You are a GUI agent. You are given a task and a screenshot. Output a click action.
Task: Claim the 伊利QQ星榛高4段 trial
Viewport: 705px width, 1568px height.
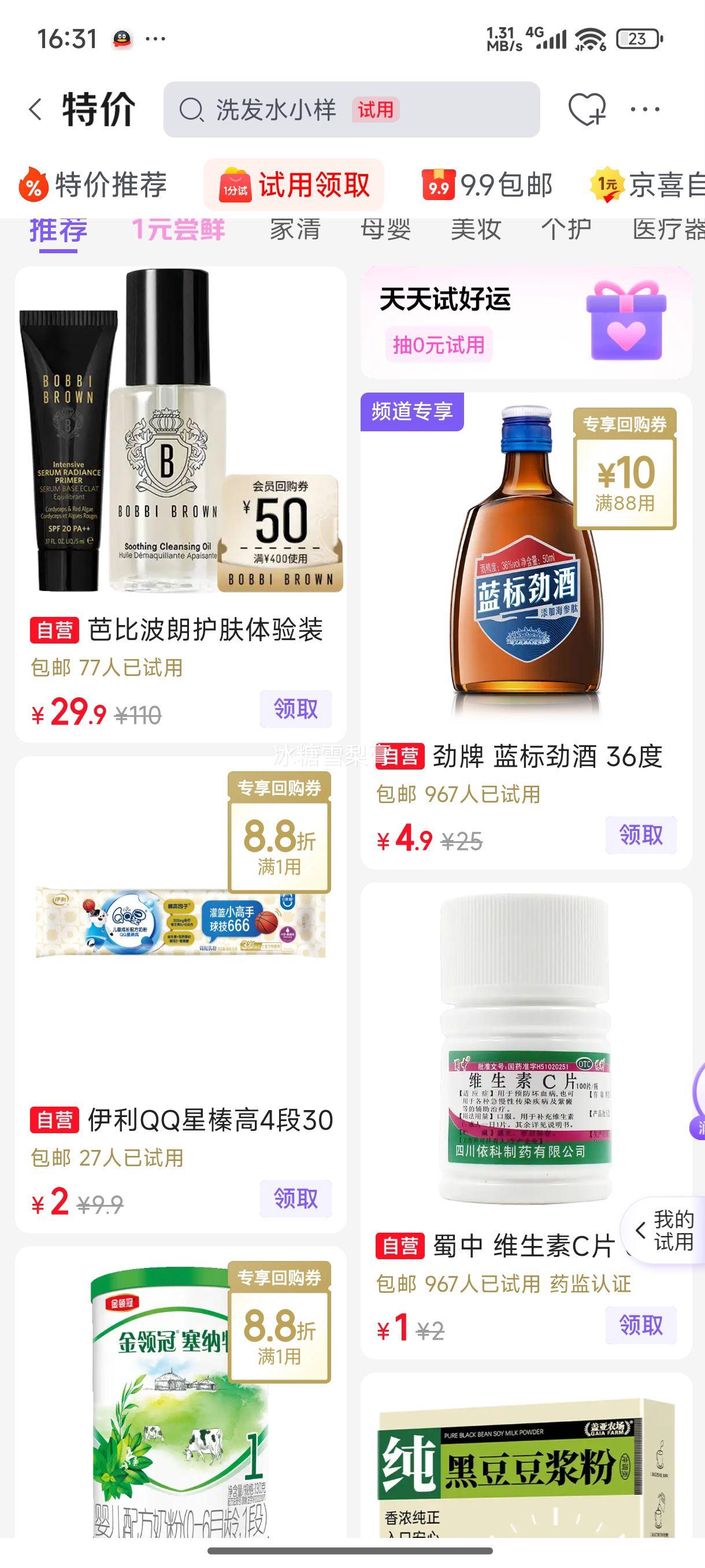[296, 1199]
